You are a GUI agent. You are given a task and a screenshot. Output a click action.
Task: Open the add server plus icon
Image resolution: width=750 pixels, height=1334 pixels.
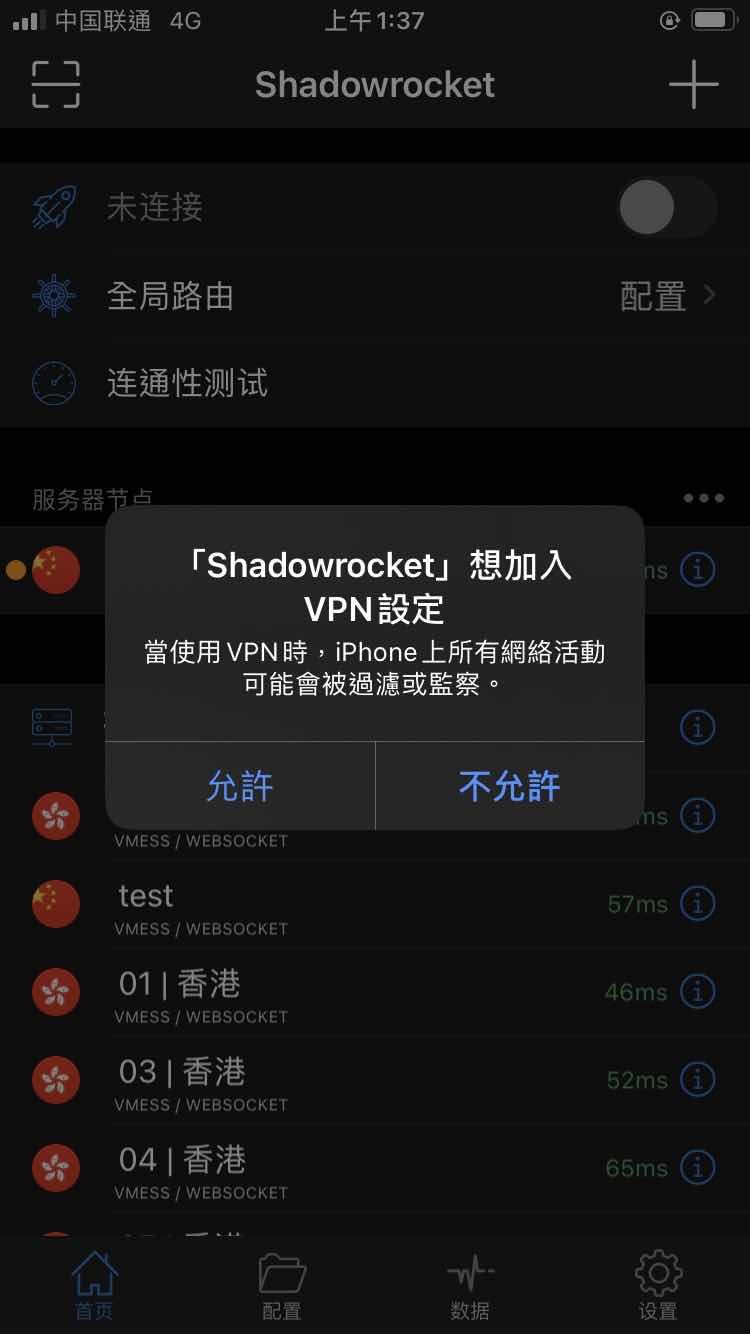point(692,85)
